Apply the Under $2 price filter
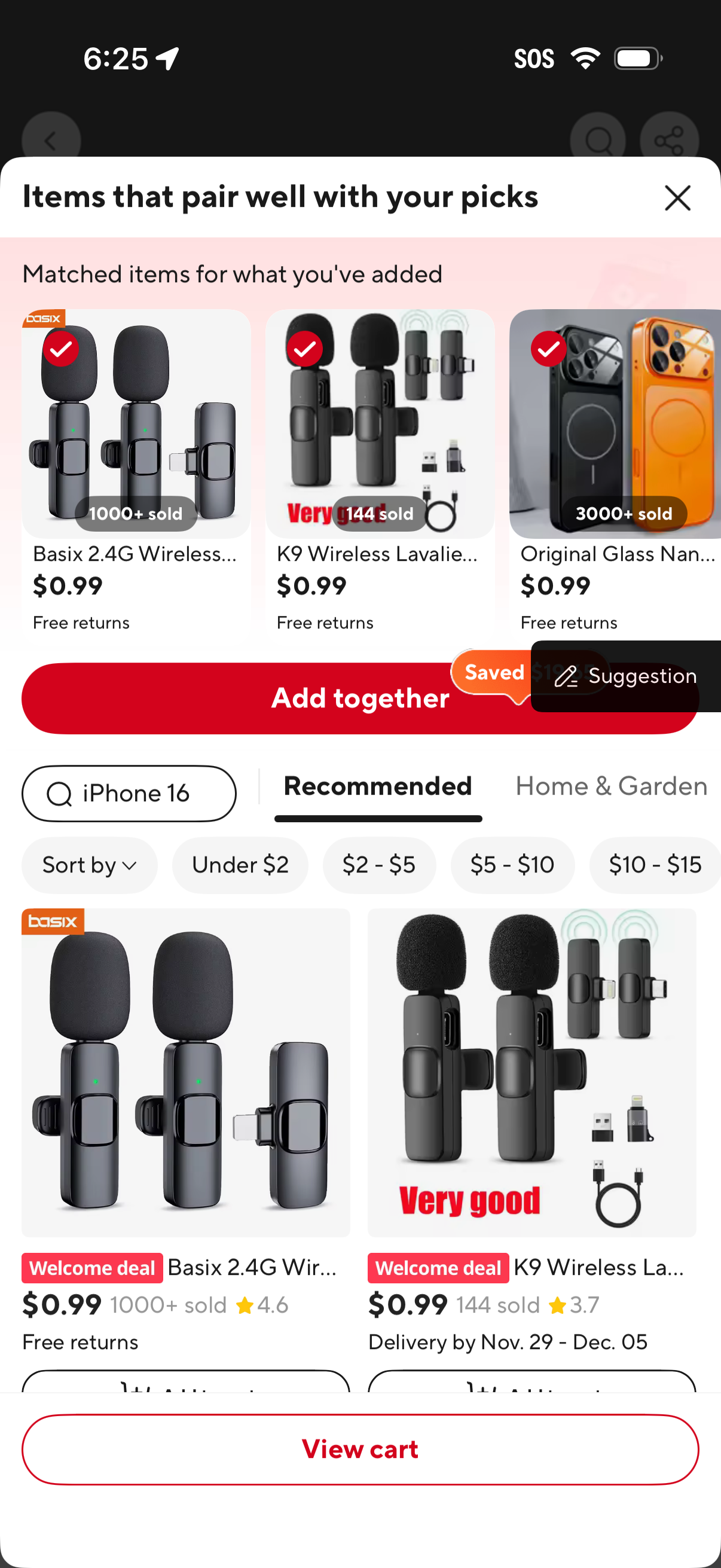The width and height of the screenshot is (721, 1568). point(240,864)
